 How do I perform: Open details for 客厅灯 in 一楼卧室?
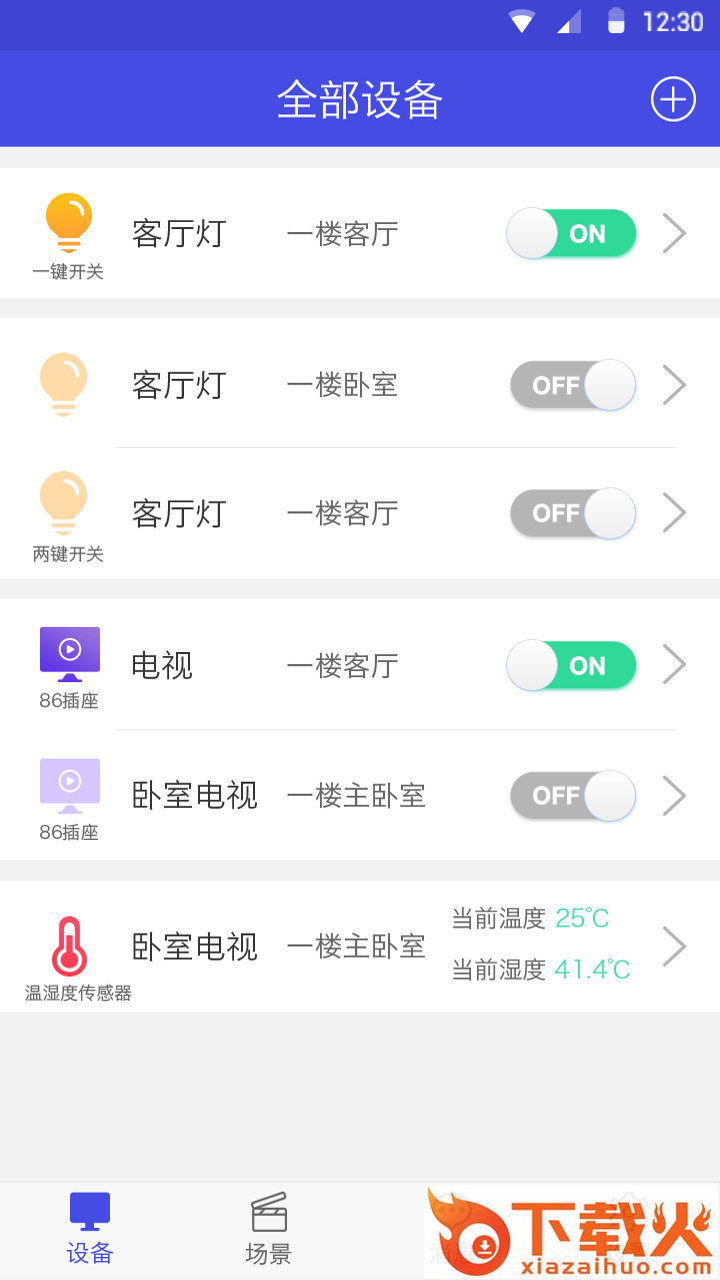(674, 385)
